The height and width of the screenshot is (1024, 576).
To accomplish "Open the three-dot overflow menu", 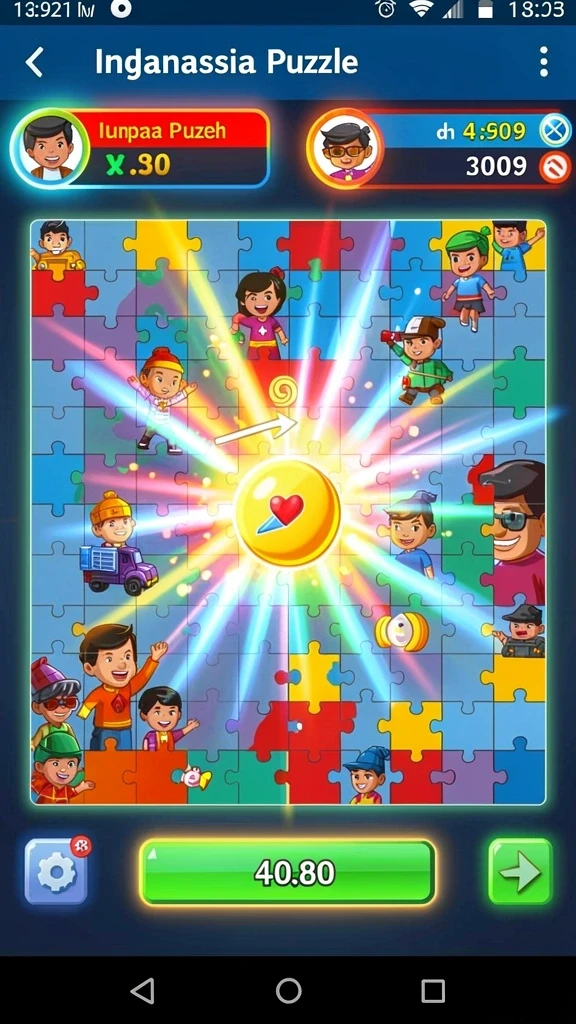I will [543, 62].
